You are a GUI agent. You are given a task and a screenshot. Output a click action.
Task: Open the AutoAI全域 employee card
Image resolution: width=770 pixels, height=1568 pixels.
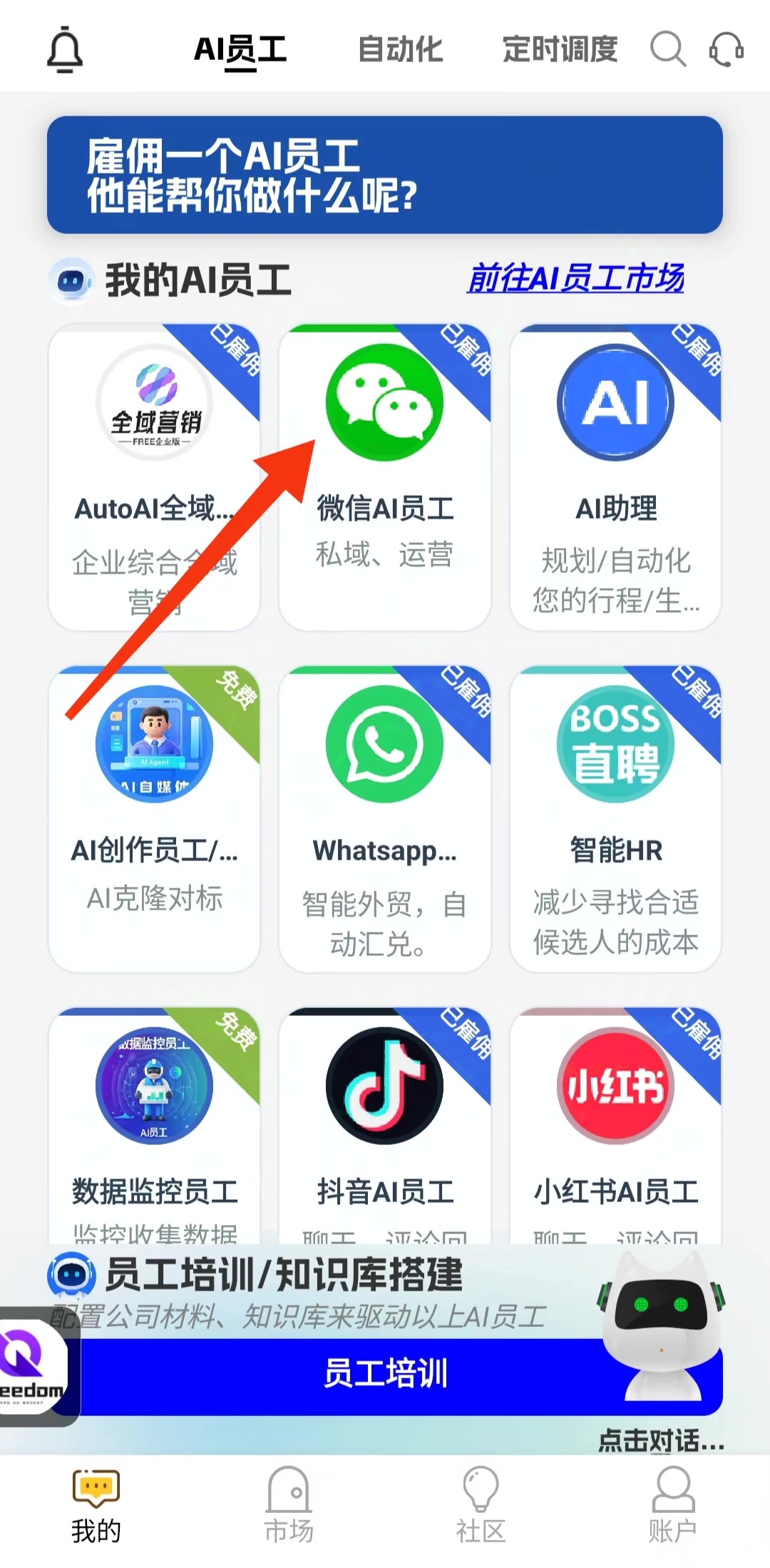[x=154, y=477]
